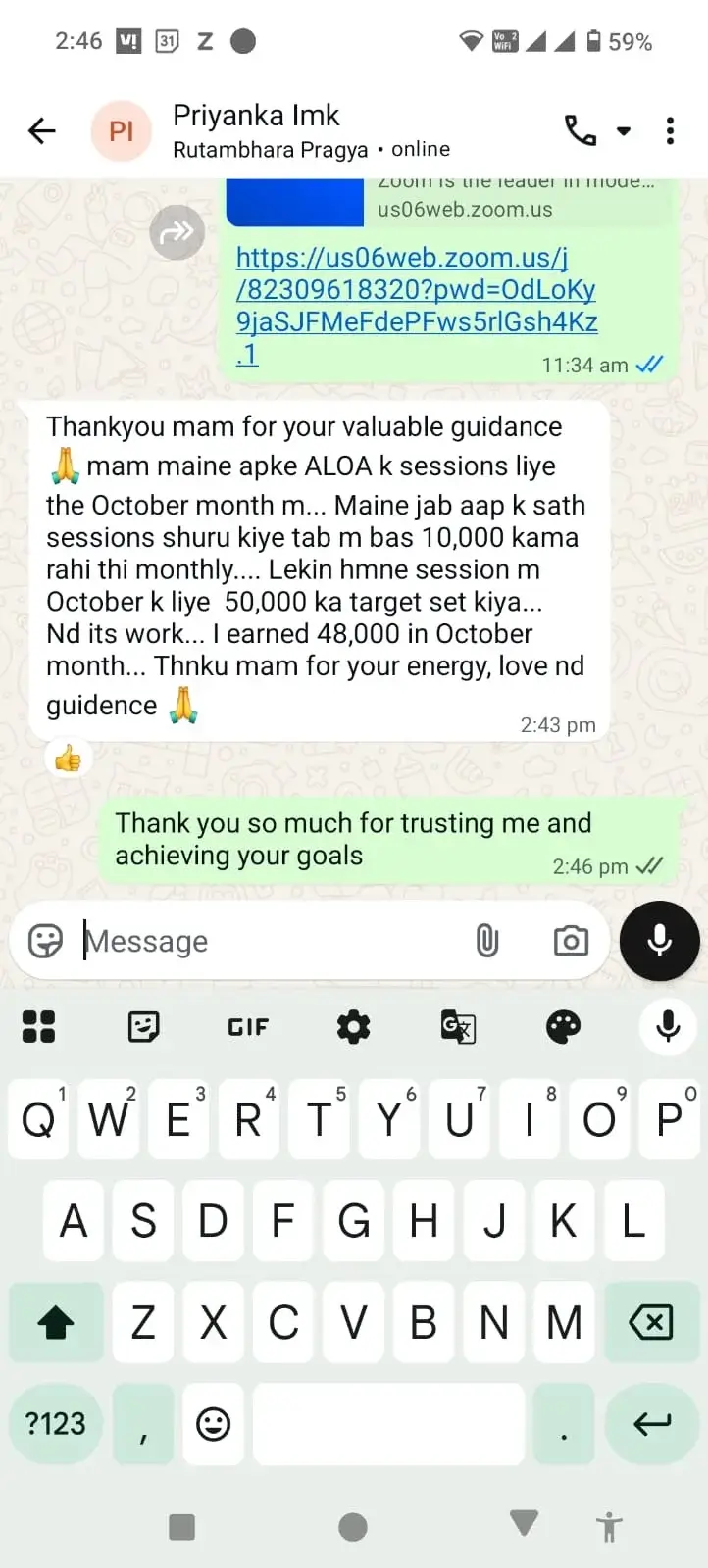Change keyboard theme with palette icon
This screenshot has width=708, height=1568.
click(563, 1027)
